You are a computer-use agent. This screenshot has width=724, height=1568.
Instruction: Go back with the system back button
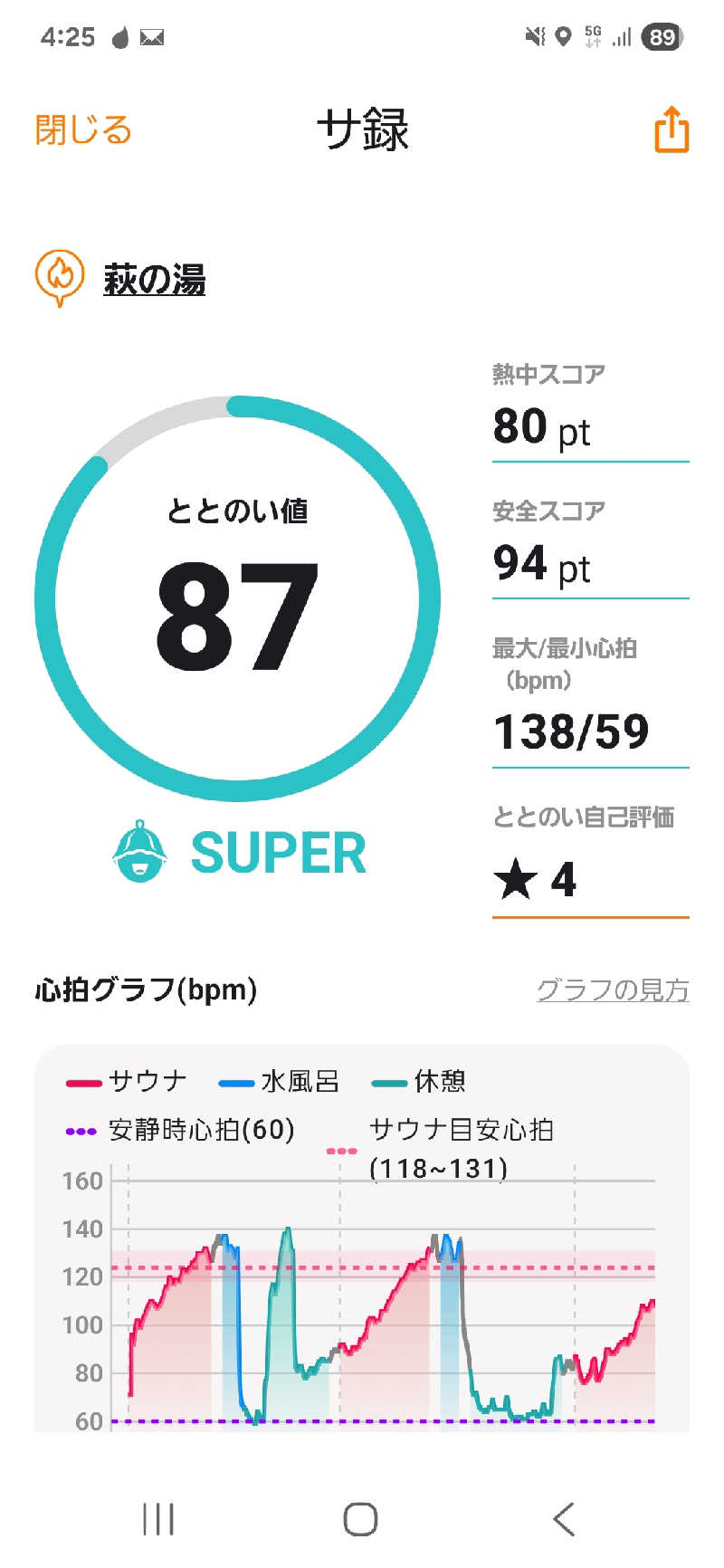(564, 1519)
